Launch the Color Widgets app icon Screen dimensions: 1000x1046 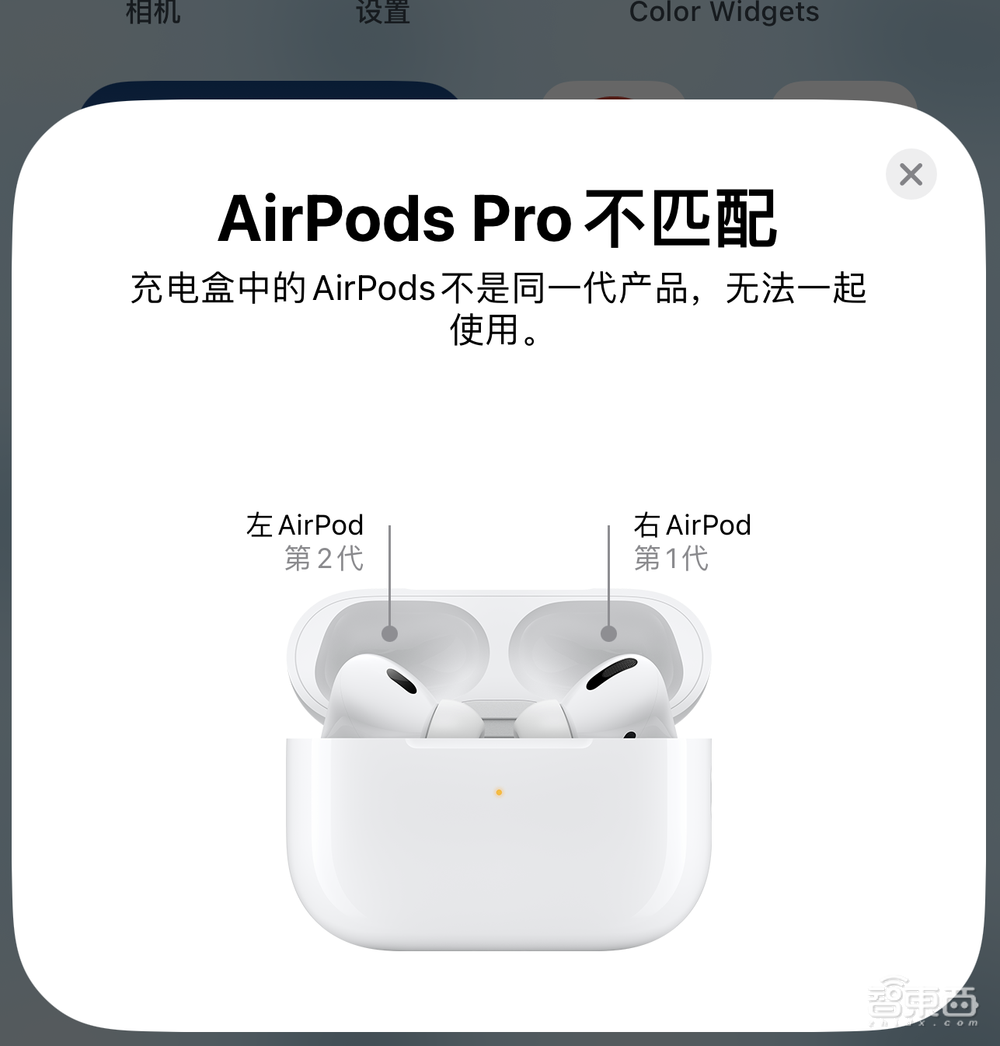(x=722, y=12)
